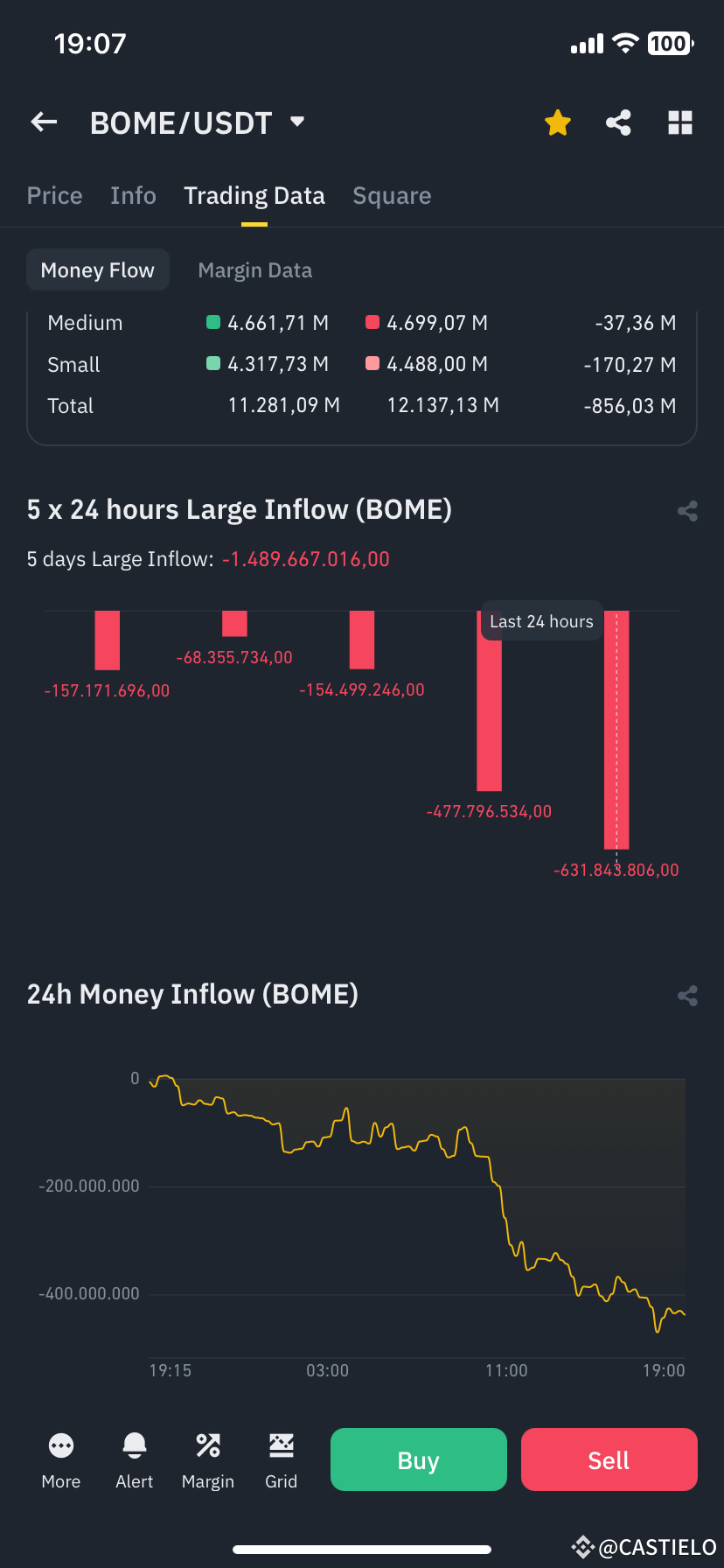Open sharing options via the top share icon

click(618, 123)
